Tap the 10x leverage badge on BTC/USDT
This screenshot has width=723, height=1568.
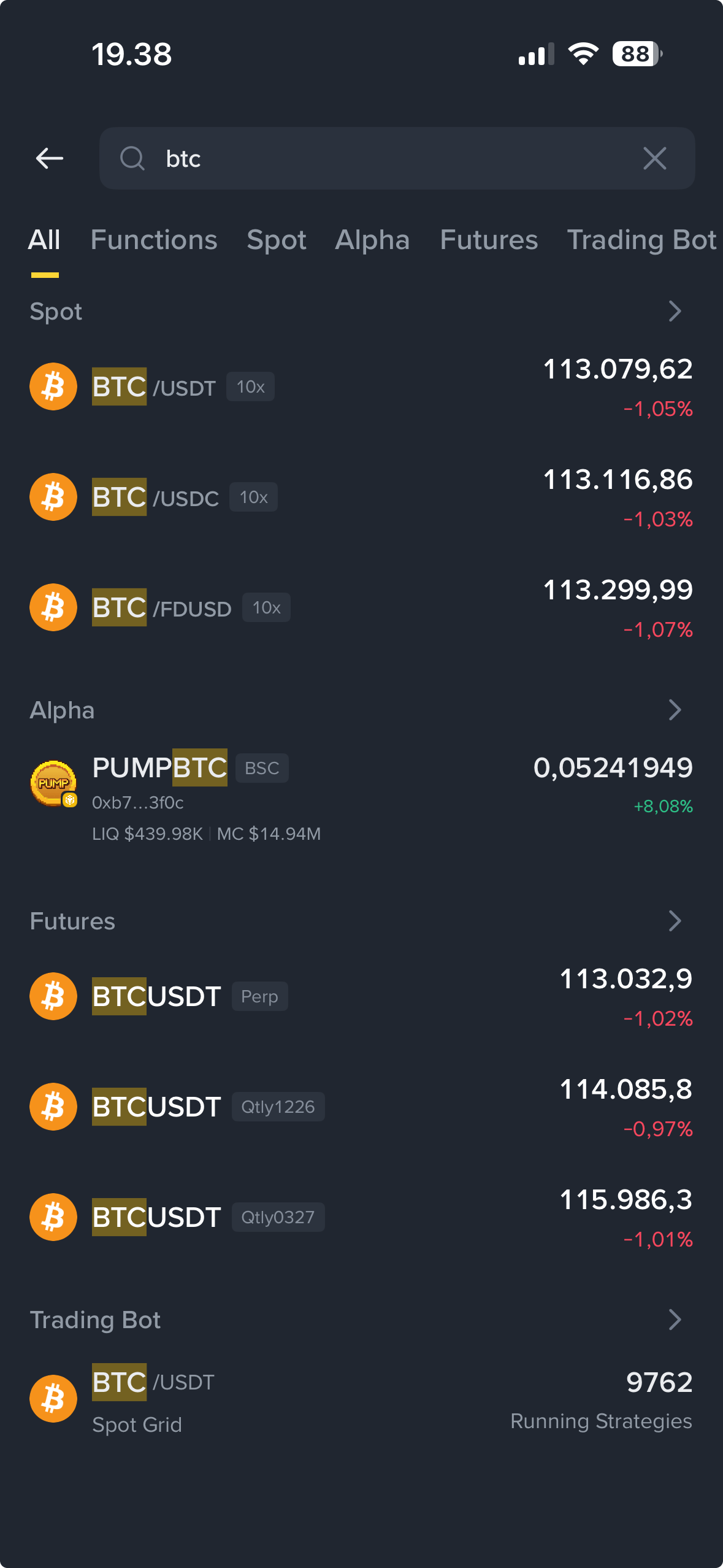coord(250,386)
